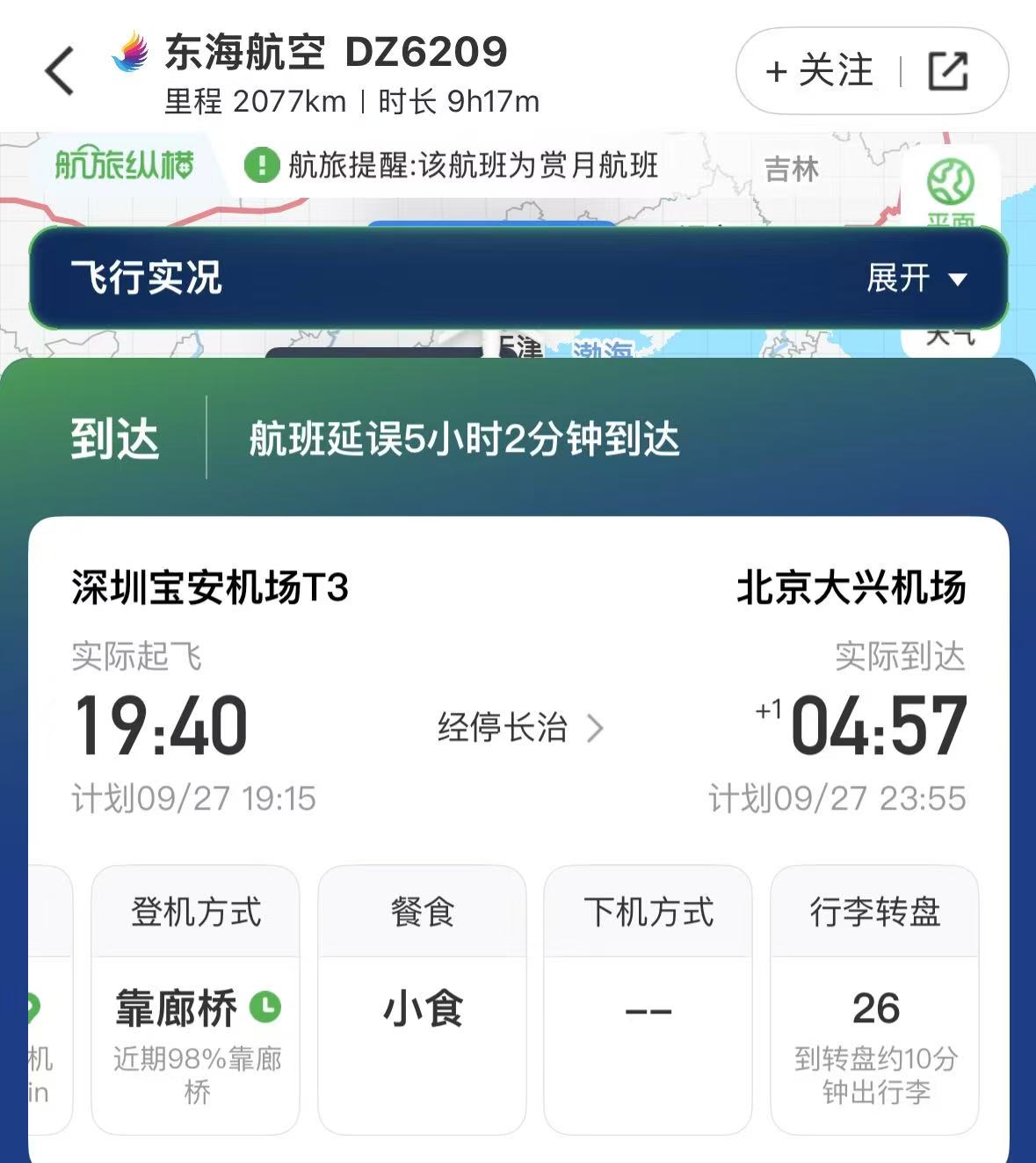Open the 登机方式 靠廊桥 card
The image size is (1036, 1163).
[196, 1000]
